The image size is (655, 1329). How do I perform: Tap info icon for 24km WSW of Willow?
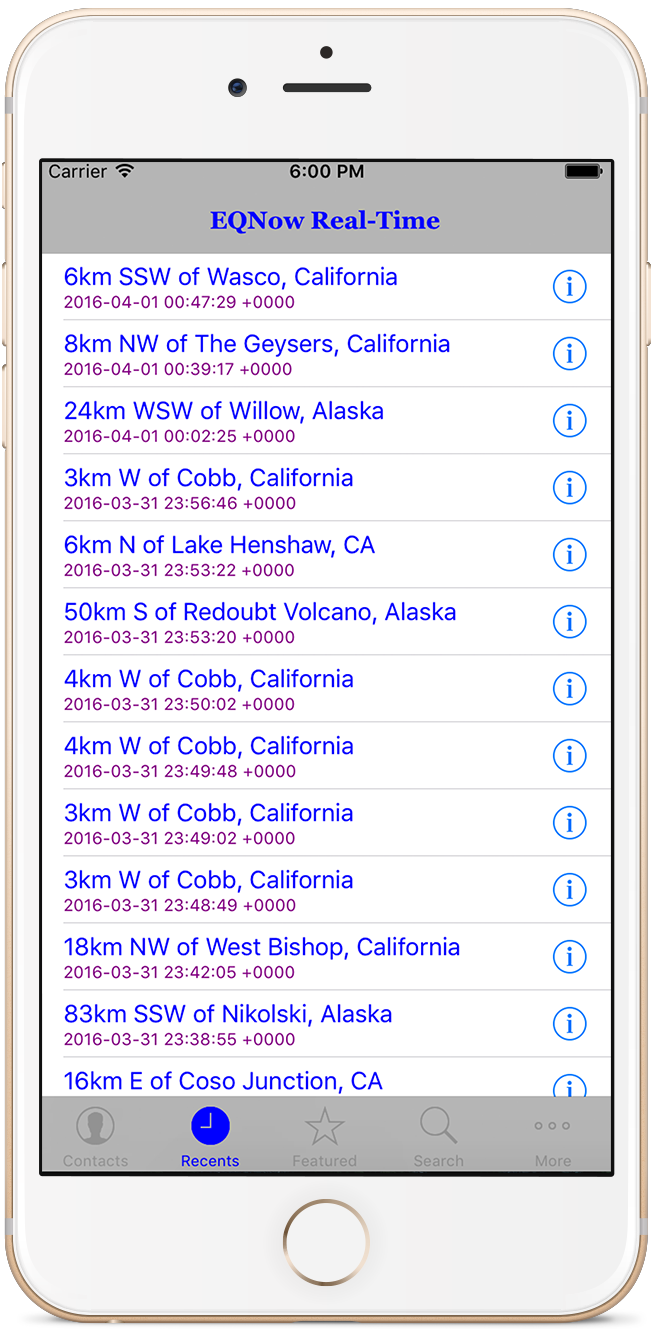pyautogui.click(x=569, y=420)
